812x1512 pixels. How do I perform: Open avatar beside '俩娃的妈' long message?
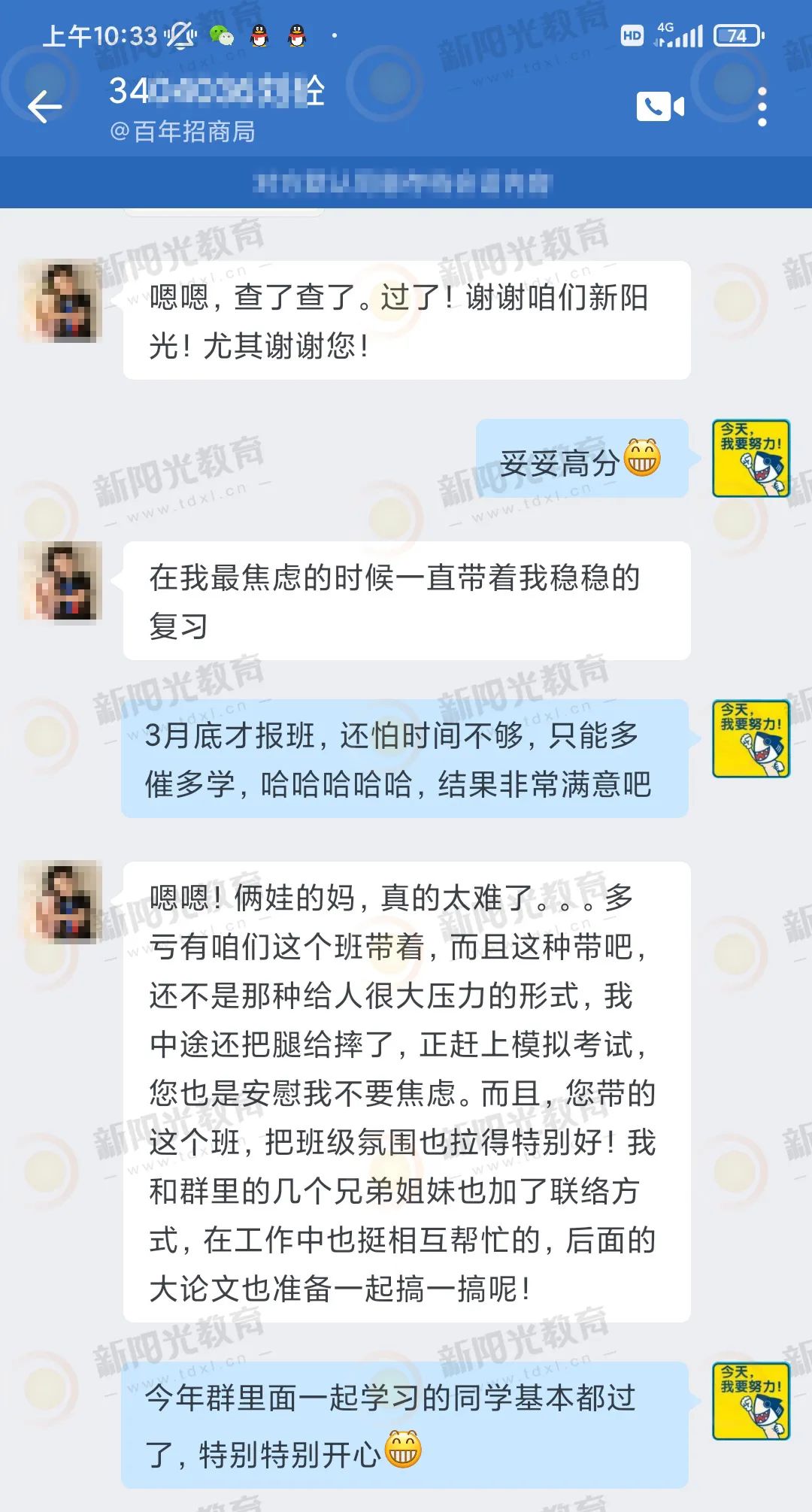pyautogui.click(x=60, y=902)
